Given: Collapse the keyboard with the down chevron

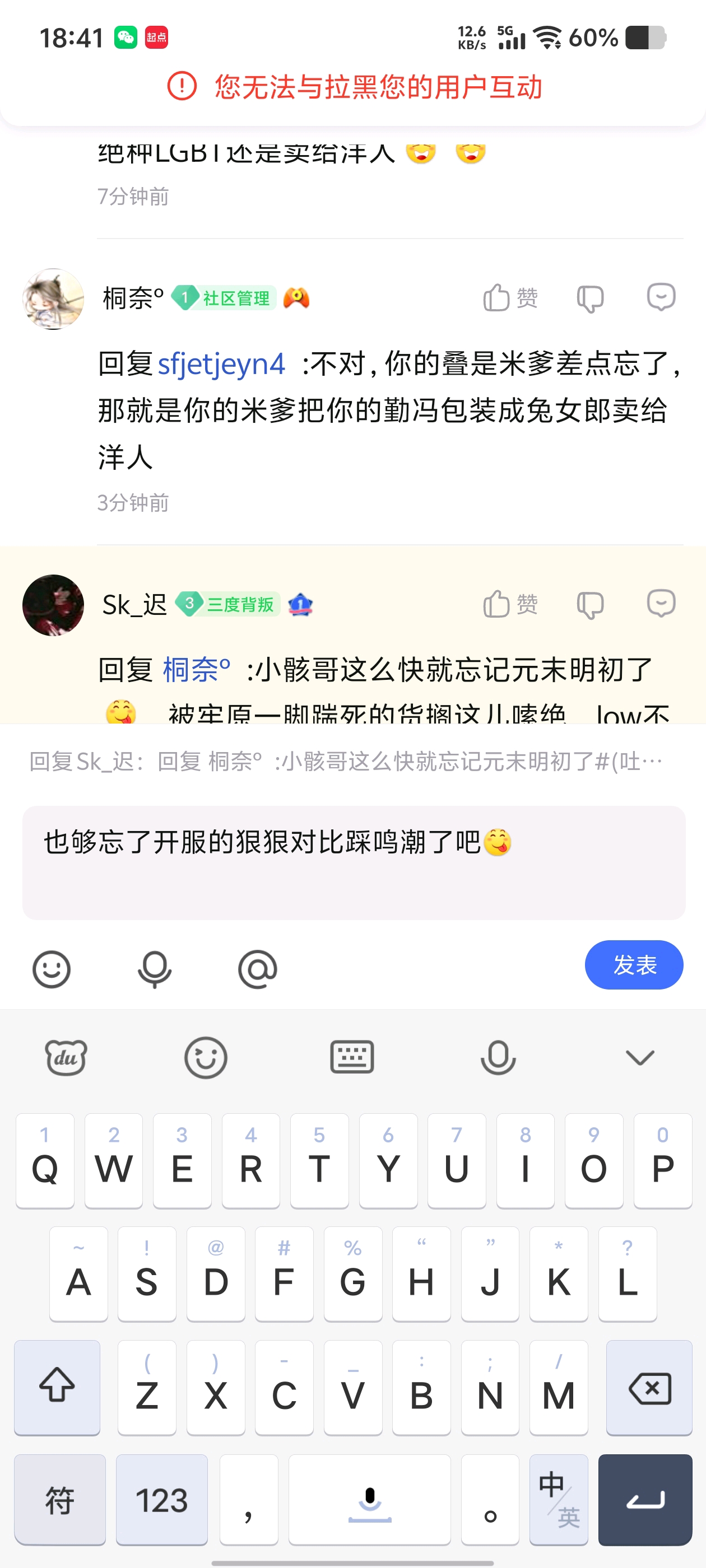Looking at the screenshot, I should (x=640, y=1058).
